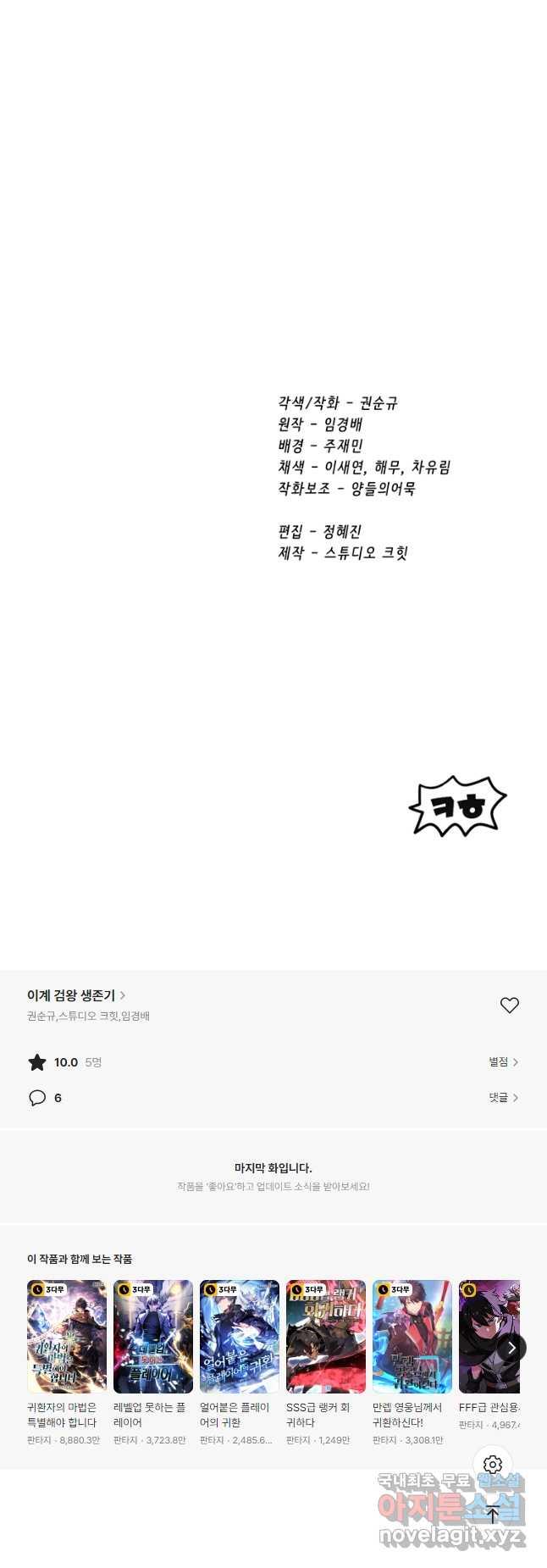The width and height of the screenshot is (547, 1568).
Task: Show next recommended titles with the arrow
Action: (511, 1348)
